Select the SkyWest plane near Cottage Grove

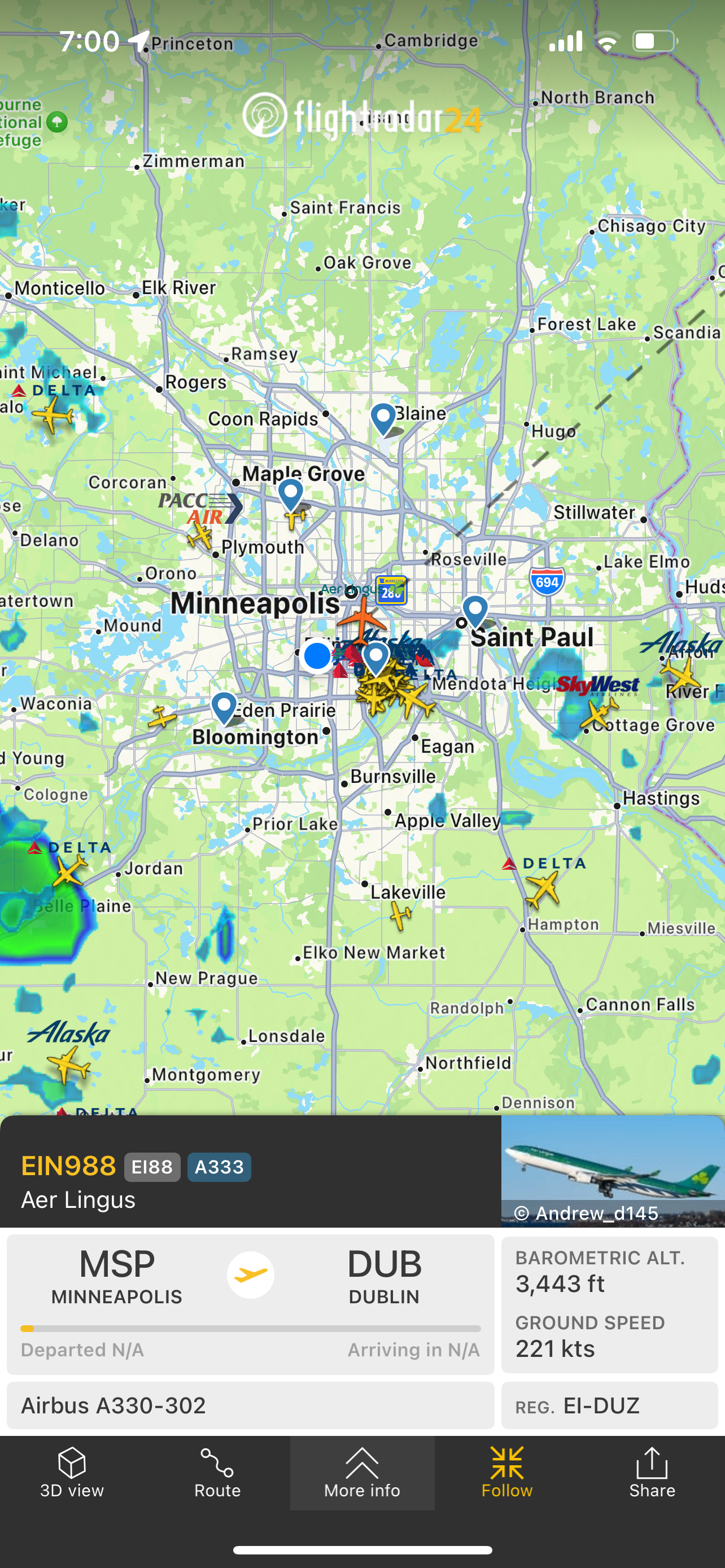pos(599,712)
